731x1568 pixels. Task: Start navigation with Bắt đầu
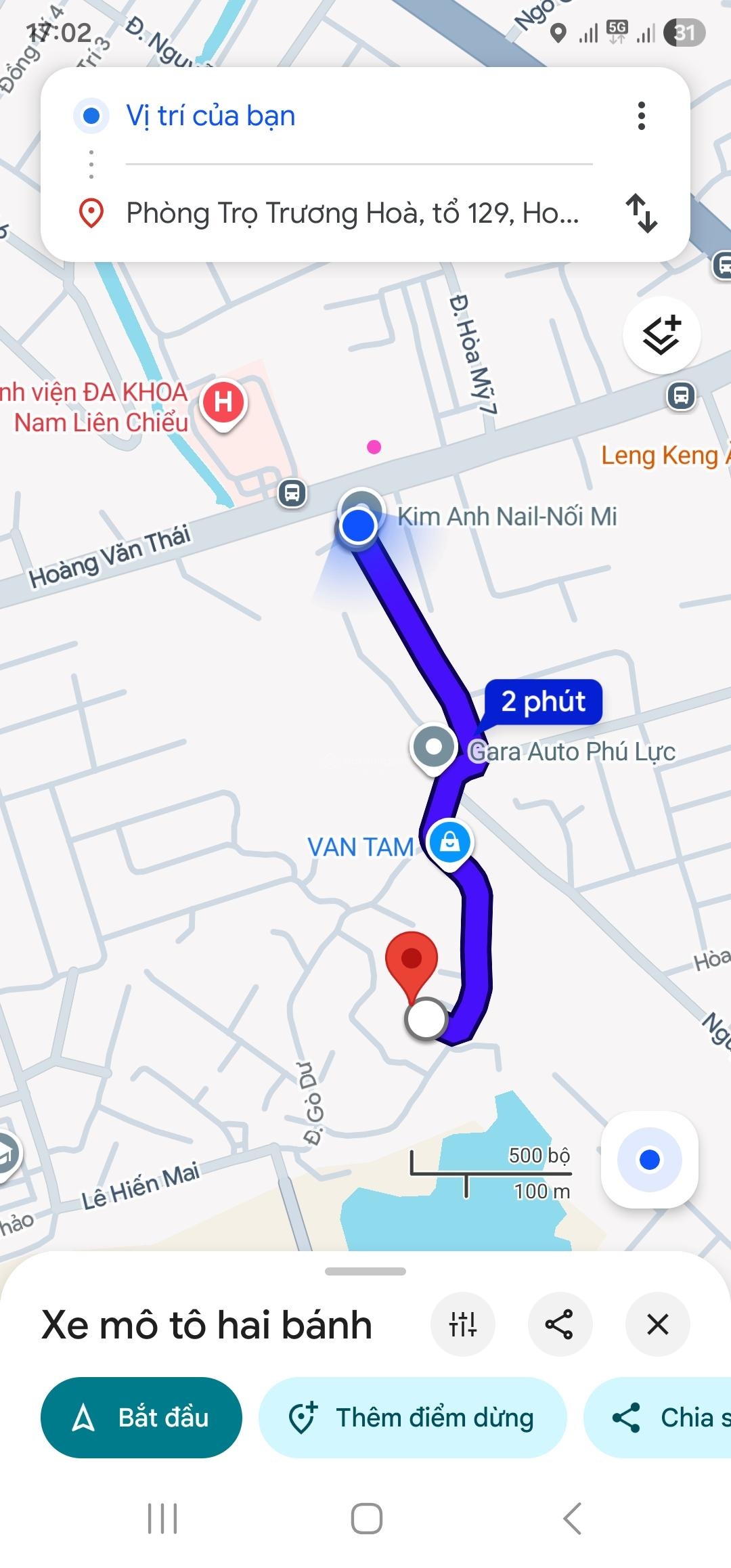coord(141,1417)
